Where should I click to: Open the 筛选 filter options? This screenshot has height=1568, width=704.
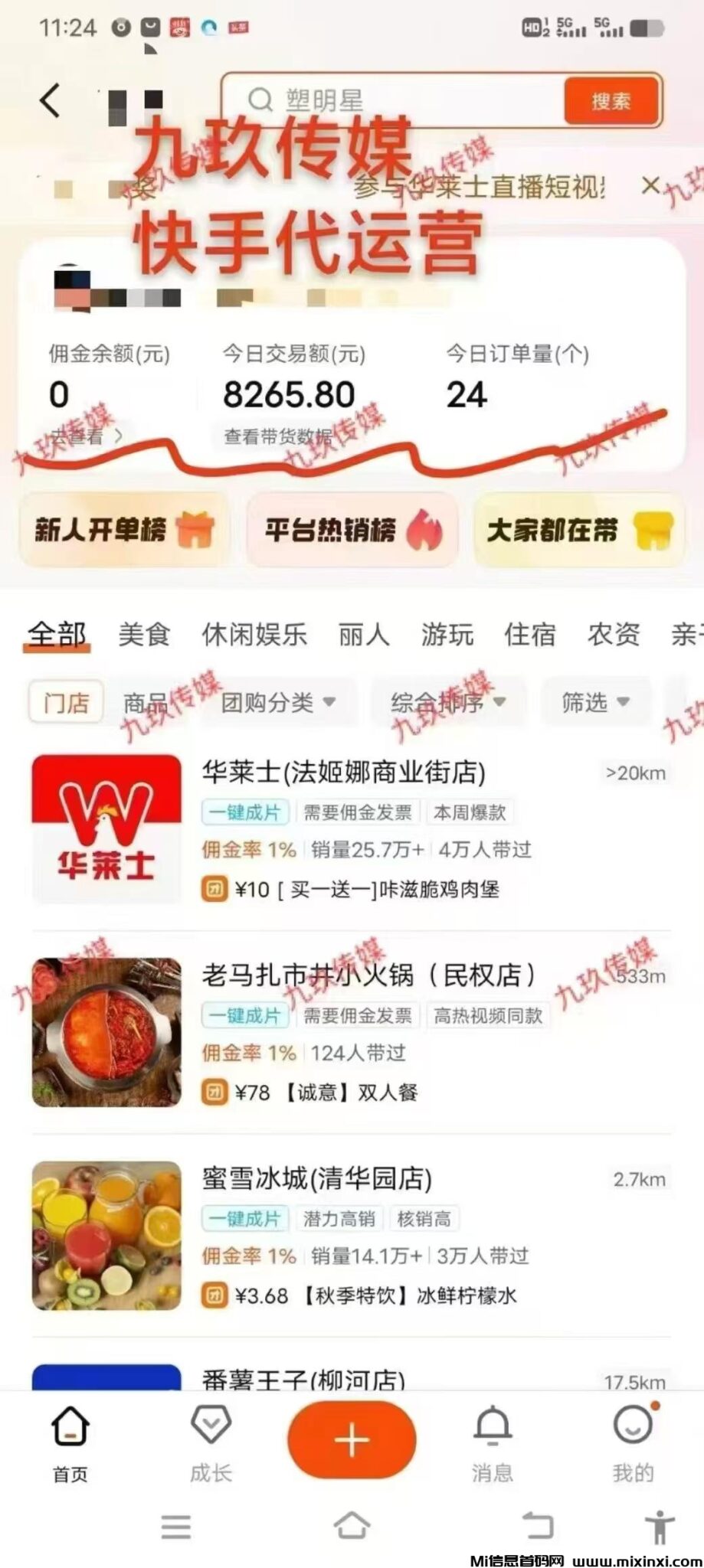tap(595, 701)
